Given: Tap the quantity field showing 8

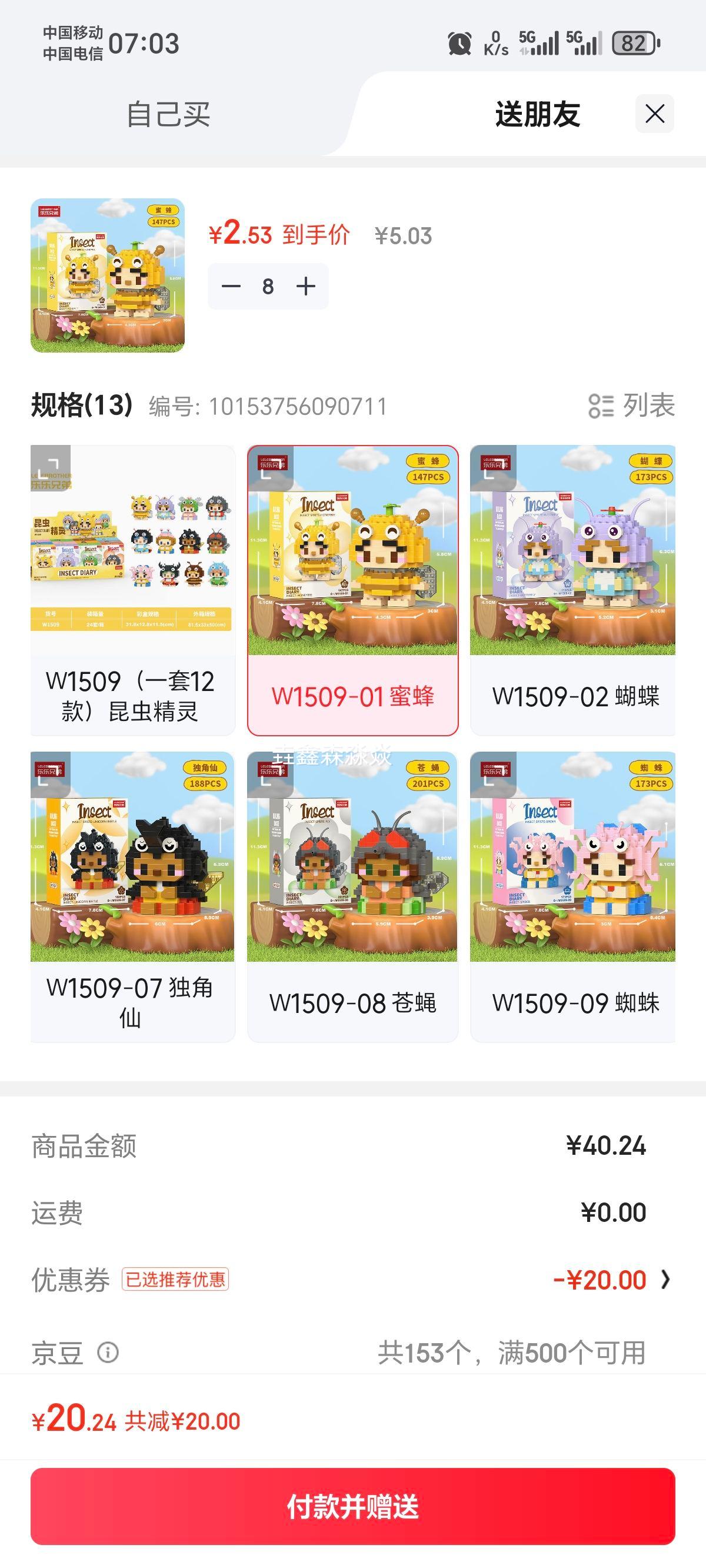Looking at the screenshot, I should [268, 286].
